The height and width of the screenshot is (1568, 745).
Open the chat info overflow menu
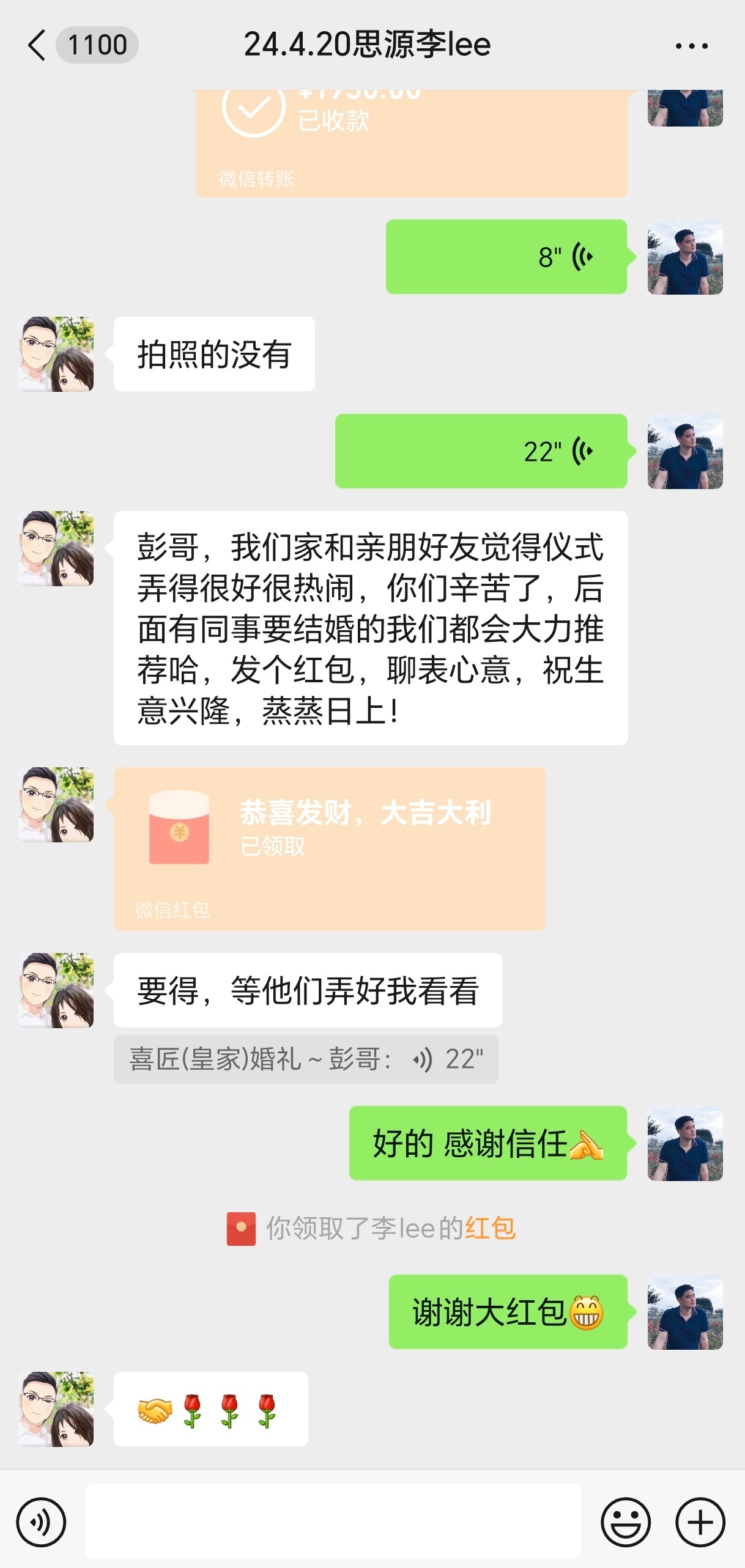(691, 46)
